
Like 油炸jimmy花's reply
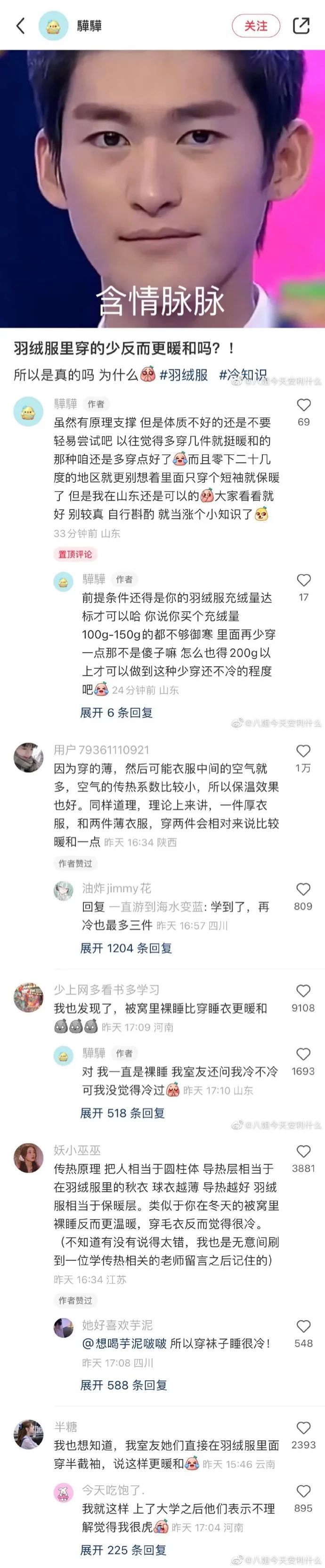click(303, 889)
